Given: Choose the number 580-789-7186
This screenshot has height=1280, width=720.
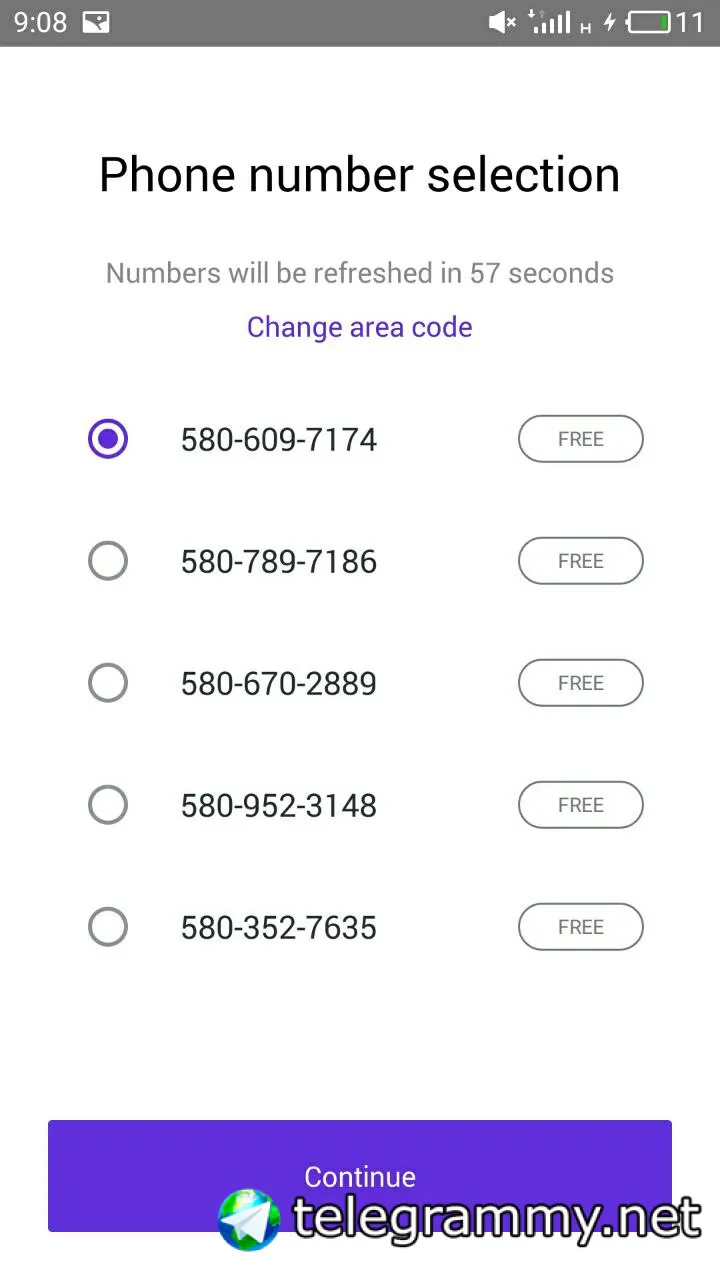Looking at the screenshot, I should point(108,561).
